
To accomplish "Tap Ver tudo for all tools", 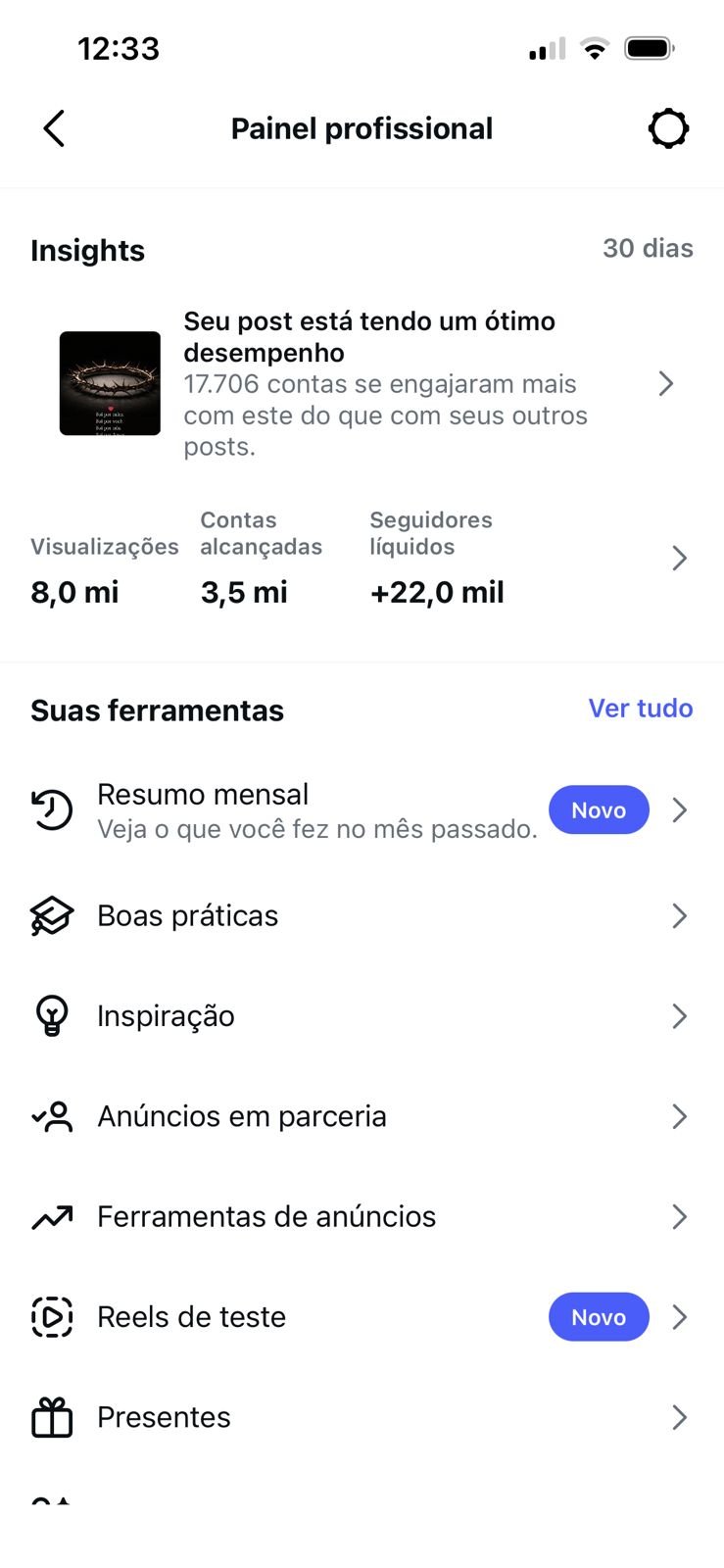I will pyautogui.click(x=640, y=709).
